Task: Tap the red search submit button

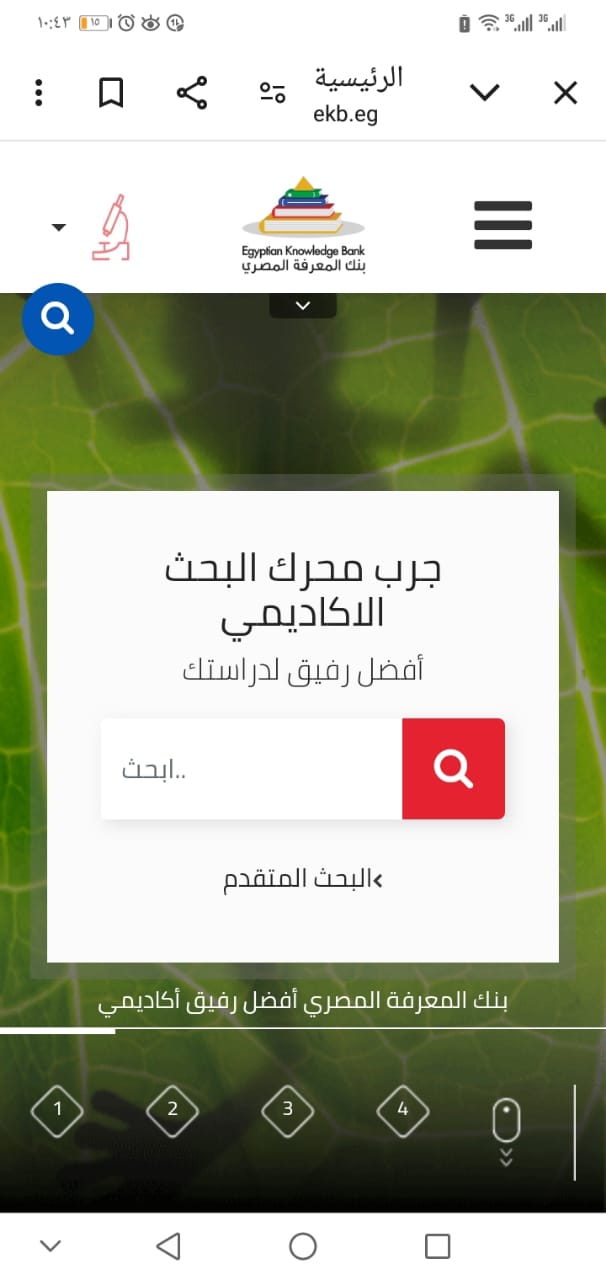Action: coord(453,769)
